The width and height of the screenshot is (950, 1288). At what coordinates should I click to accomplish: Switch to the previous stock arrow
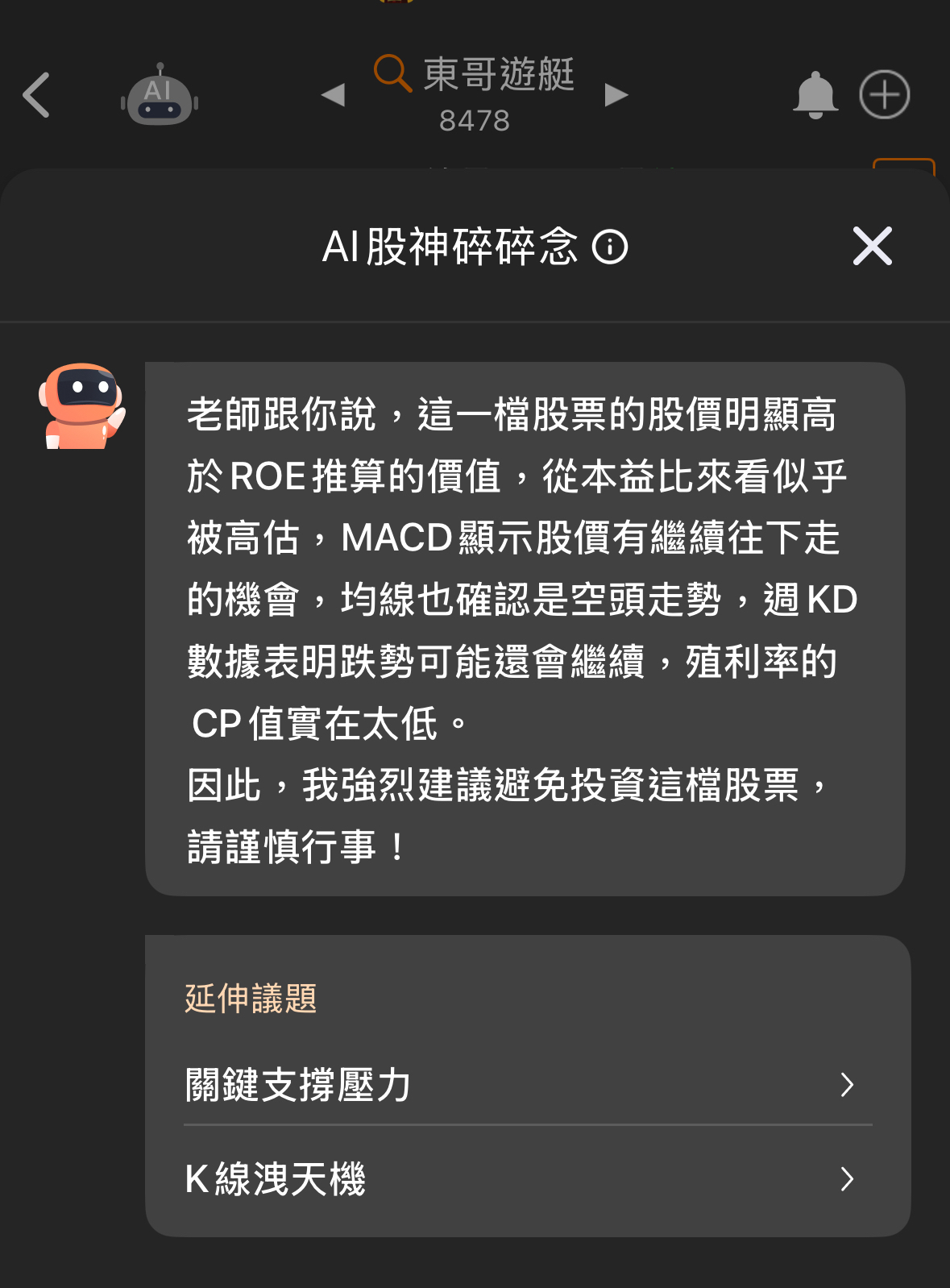(x=332, y=95)
